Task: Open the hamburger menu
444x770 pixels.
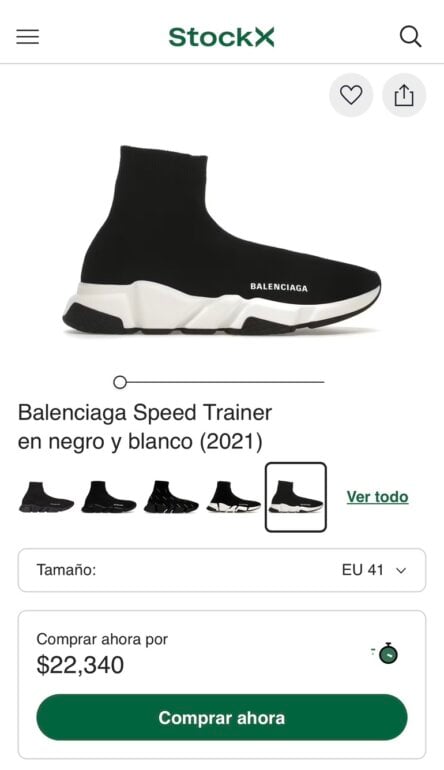Action: (x=28, y=37)
